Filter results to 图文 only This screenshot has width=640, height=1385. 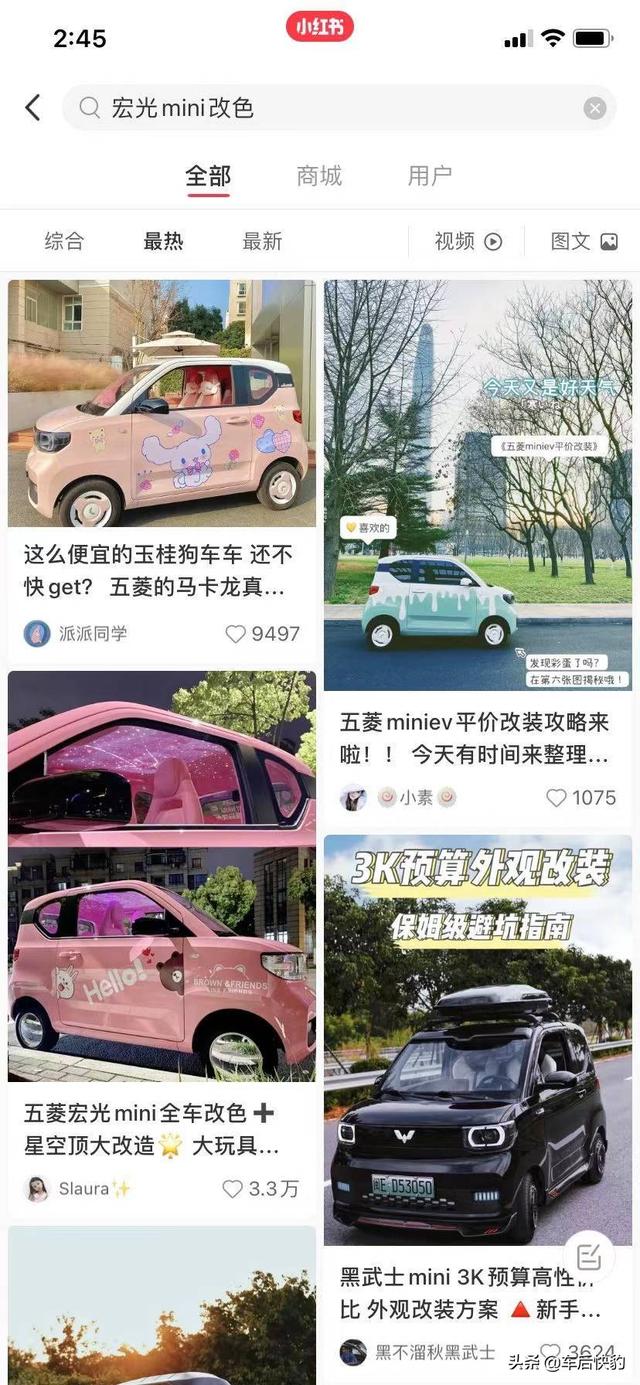tap(584, 241)
